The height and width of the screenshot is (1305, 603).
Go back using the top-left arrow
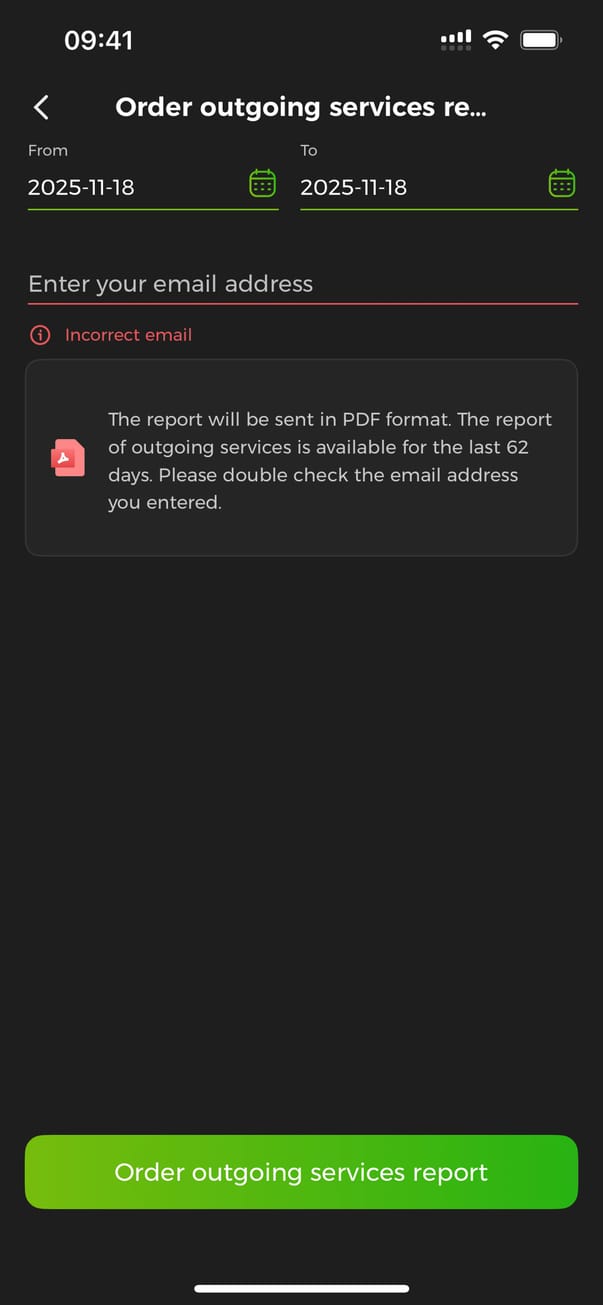pyautogui.click(x=41, y=108)
